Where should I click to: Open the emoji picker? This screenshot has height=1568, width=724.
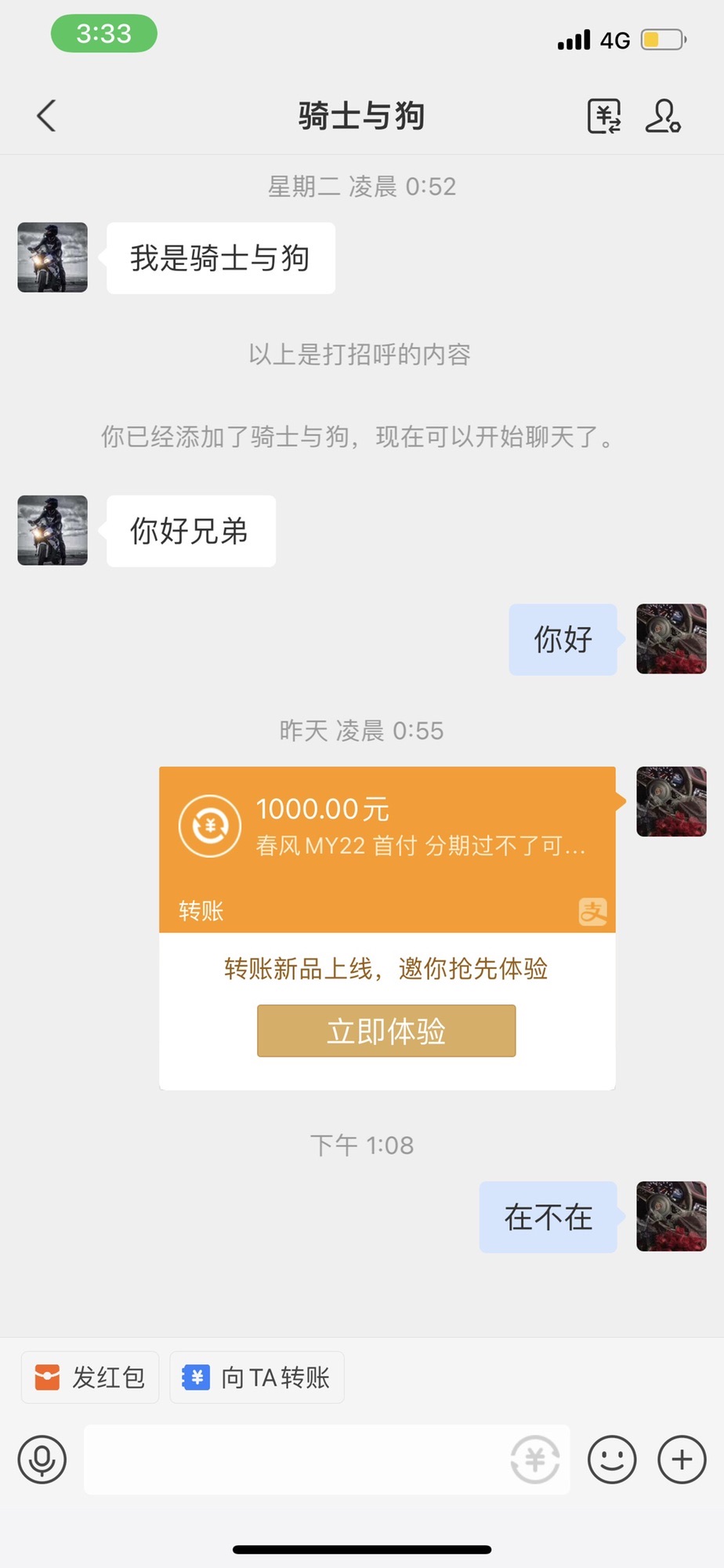point(612,1459)
